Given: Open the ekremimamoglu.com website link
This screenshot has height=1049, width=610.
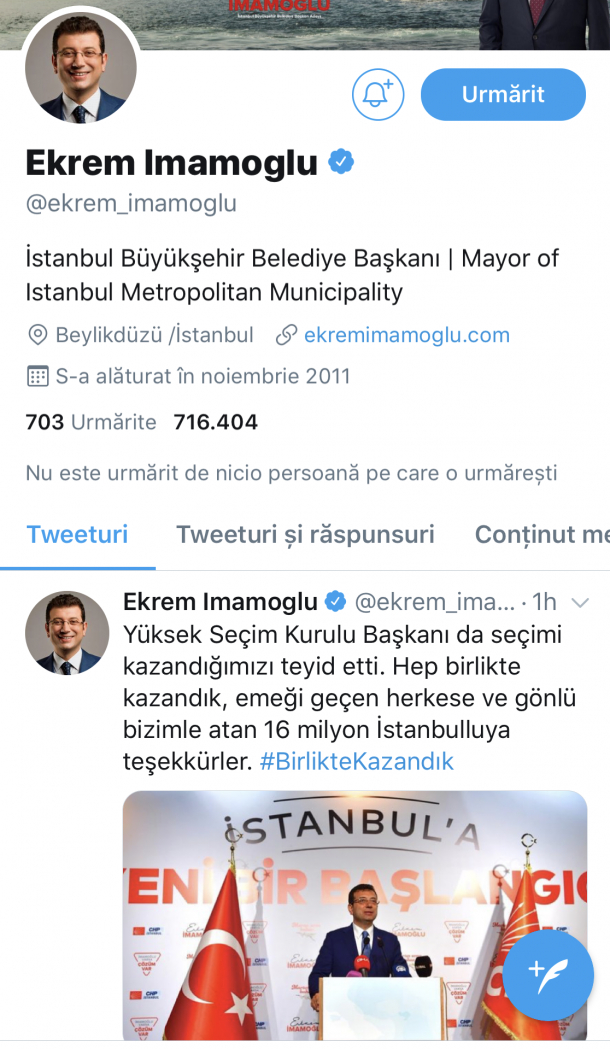Looking at the screenshot, I should [406, 335].
